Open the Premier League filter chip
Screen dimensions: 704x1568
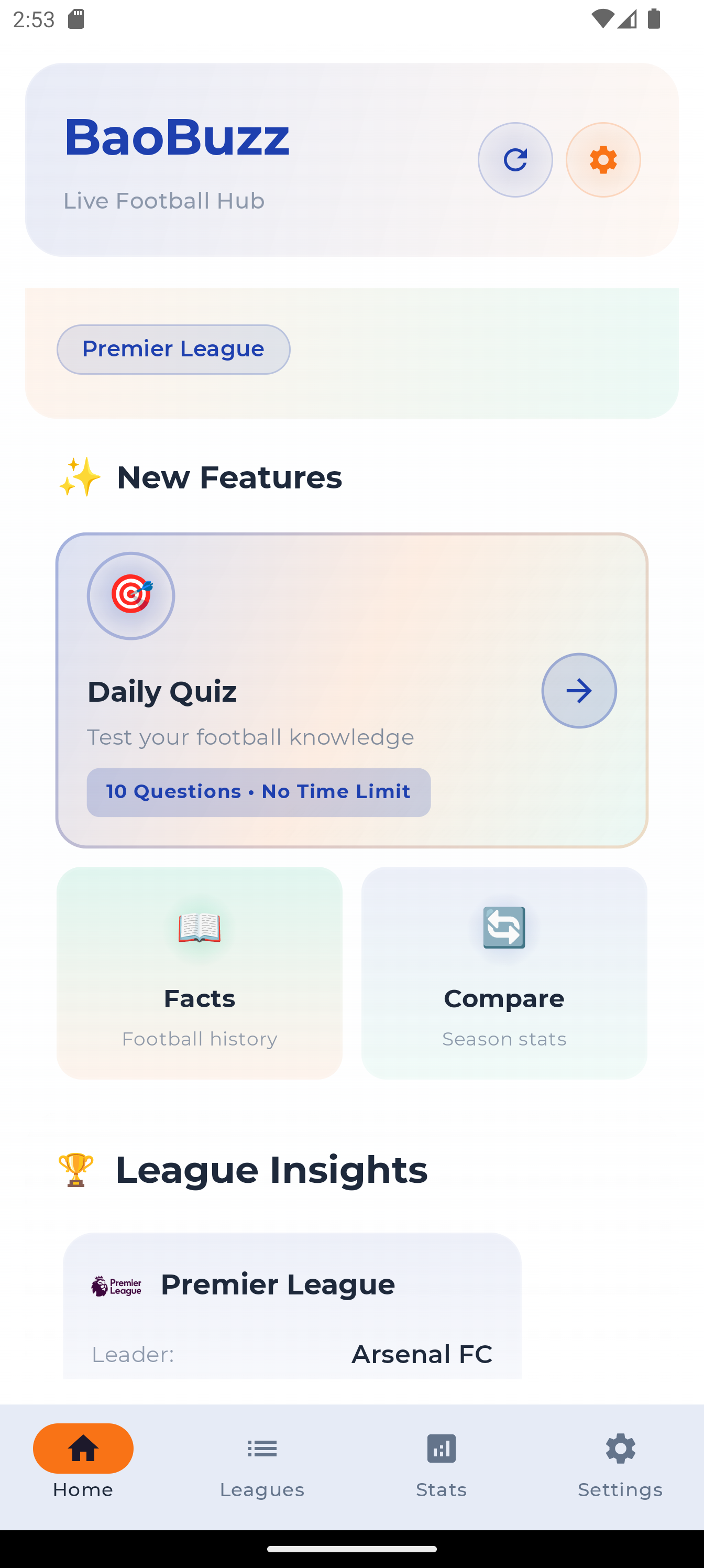pos(173,349)
